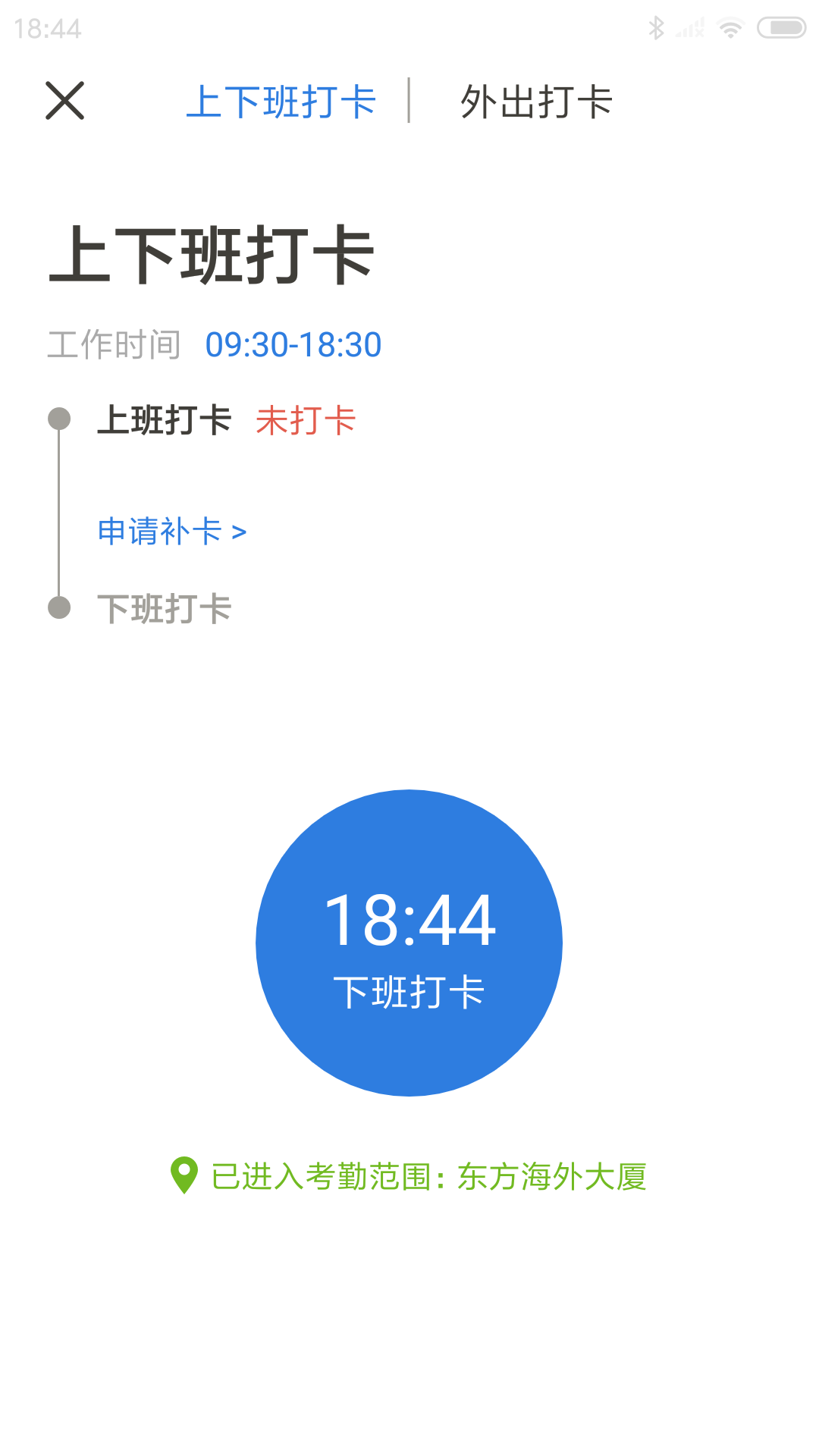Switch to the 上下班打卡 tab
819x1456 pixels.
click(281, 102)
